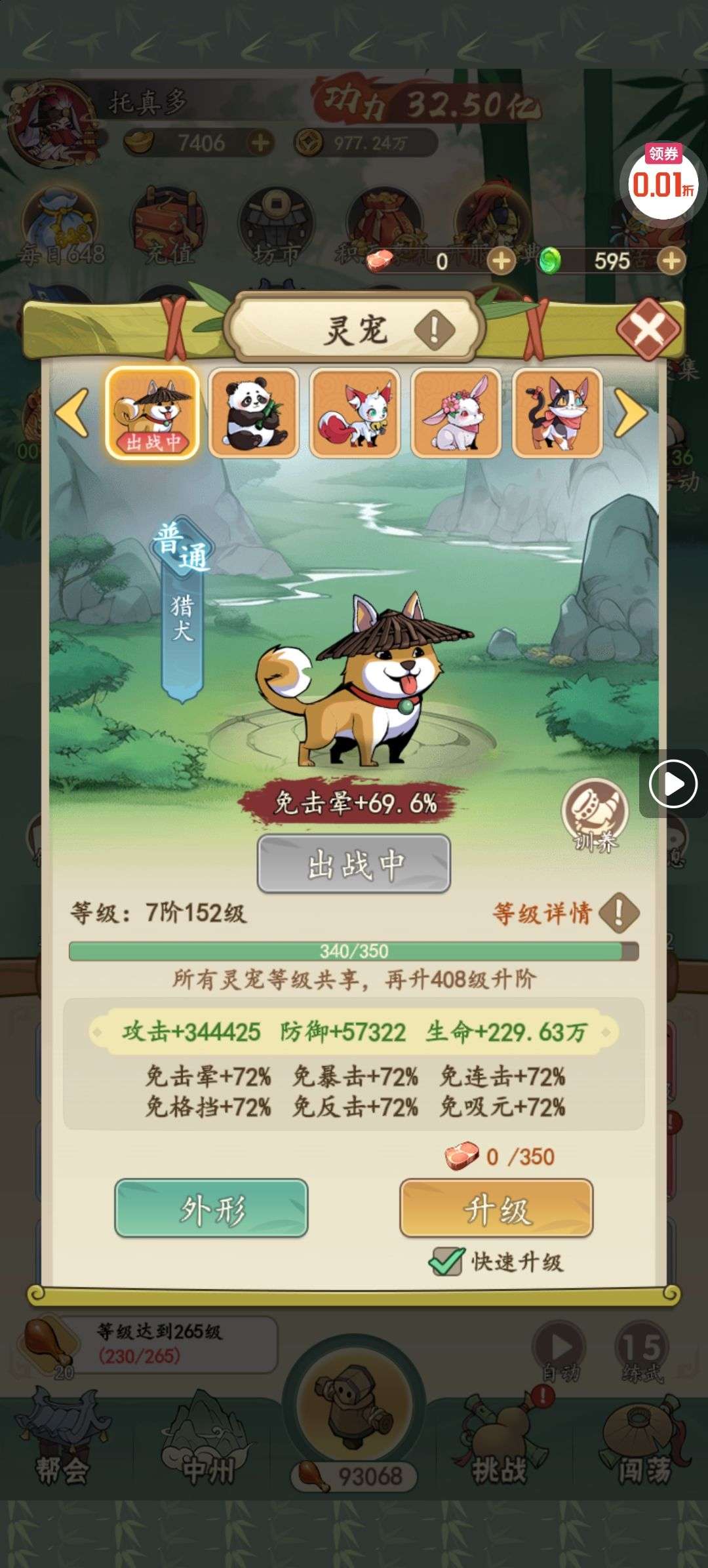Select the calico cat pet thumbnail
708x1568 pixels.
(557, 413)
